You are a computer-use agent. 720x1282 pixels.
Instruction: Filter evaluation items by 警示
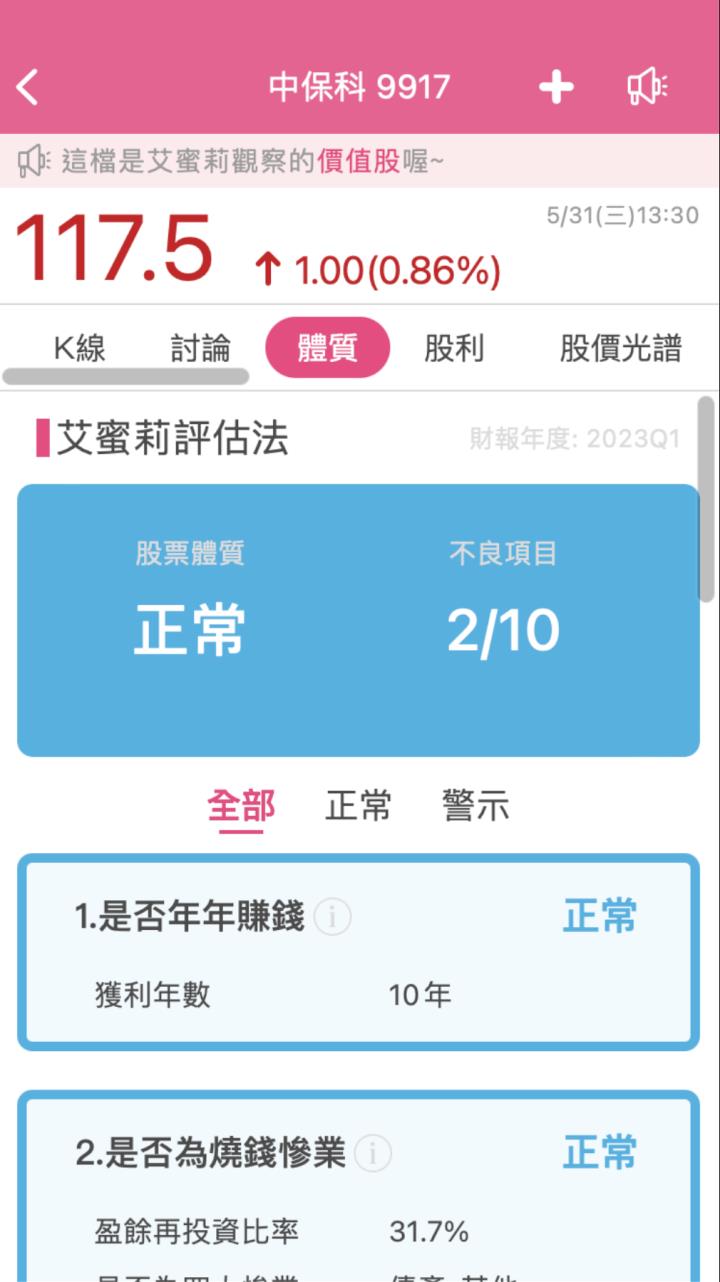pos(476,805)
